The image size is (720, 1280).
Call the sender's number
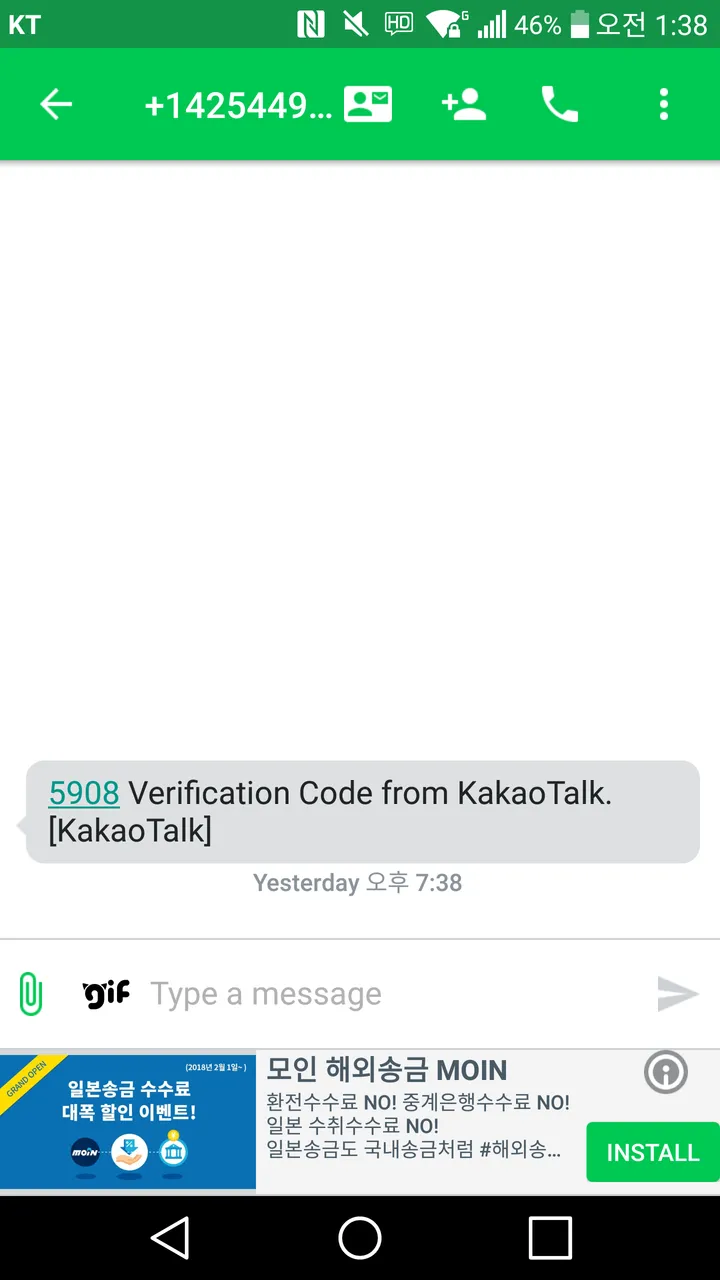pos(560,104)
